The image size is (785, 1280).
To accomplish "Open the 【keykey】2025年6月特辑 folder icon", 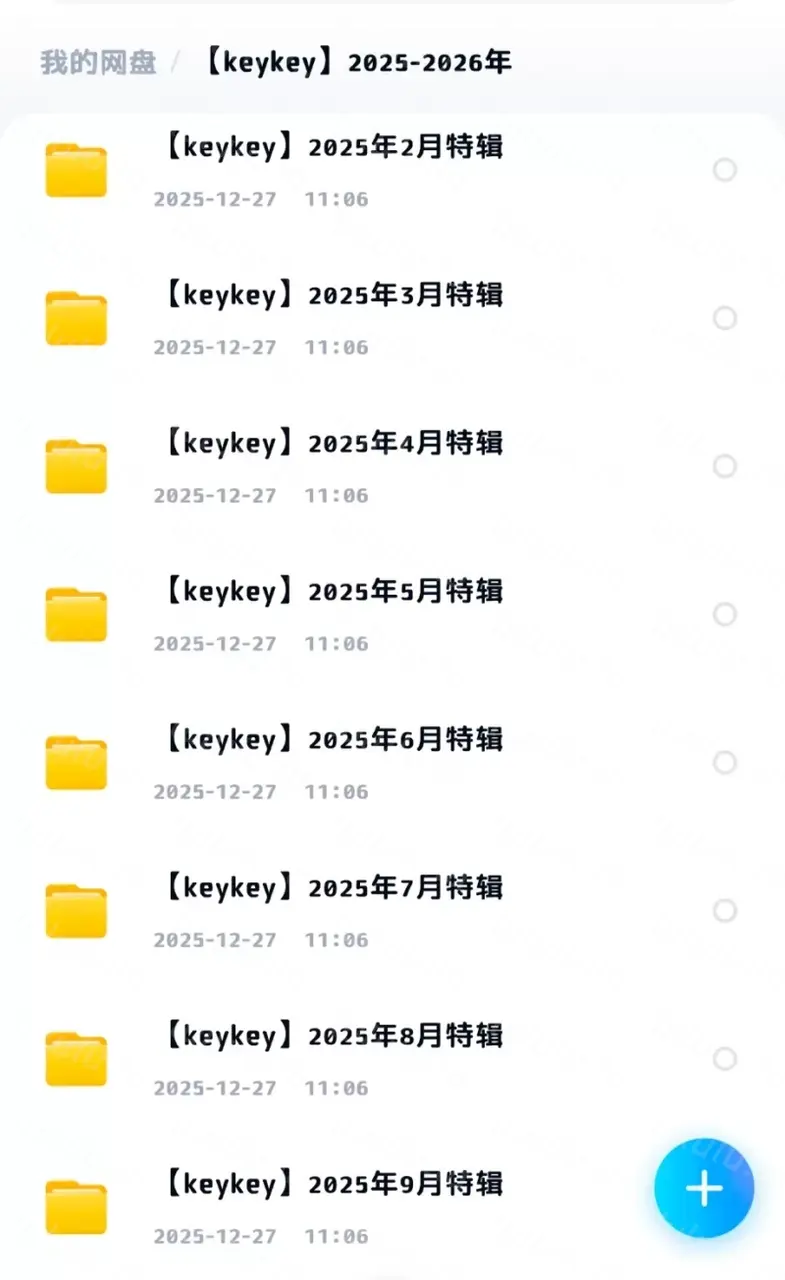I will tap(76, 762).
